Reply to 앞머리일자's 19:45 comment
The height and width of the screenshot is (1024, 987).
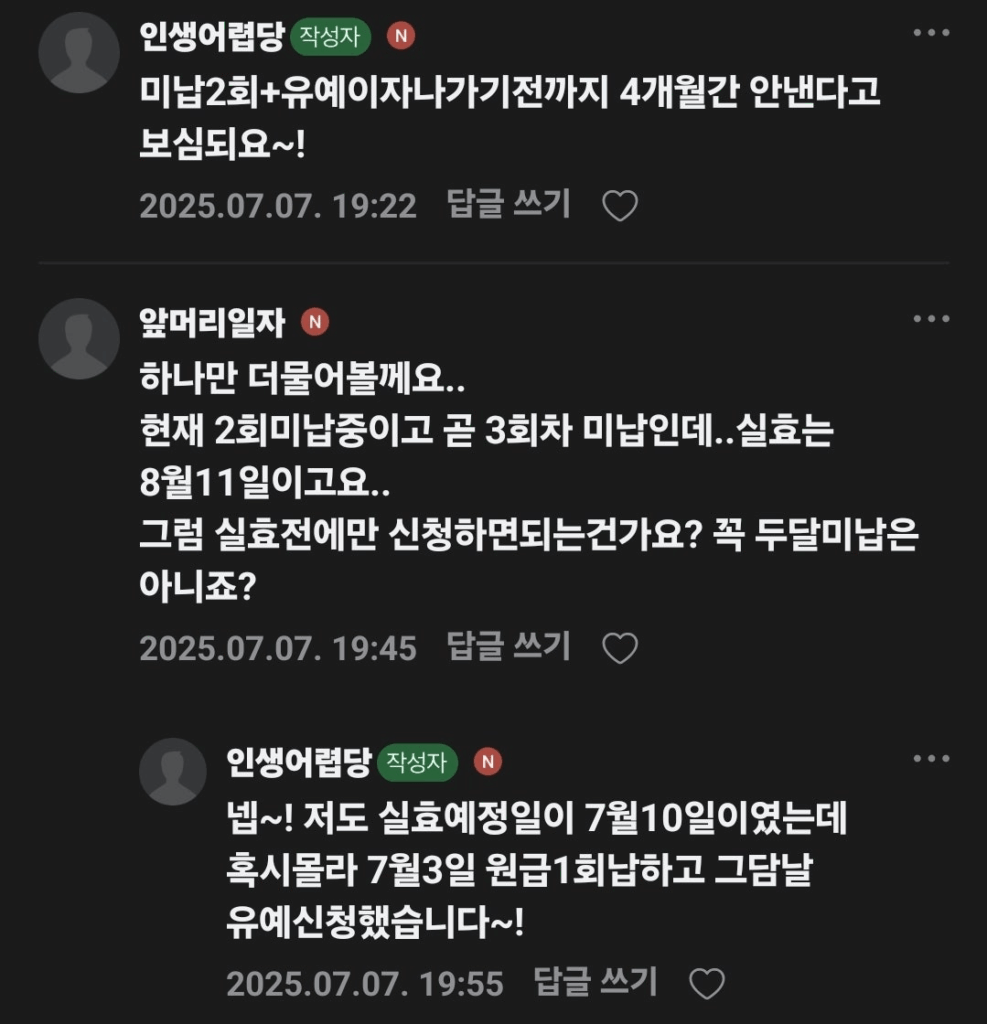pos(509,646)
